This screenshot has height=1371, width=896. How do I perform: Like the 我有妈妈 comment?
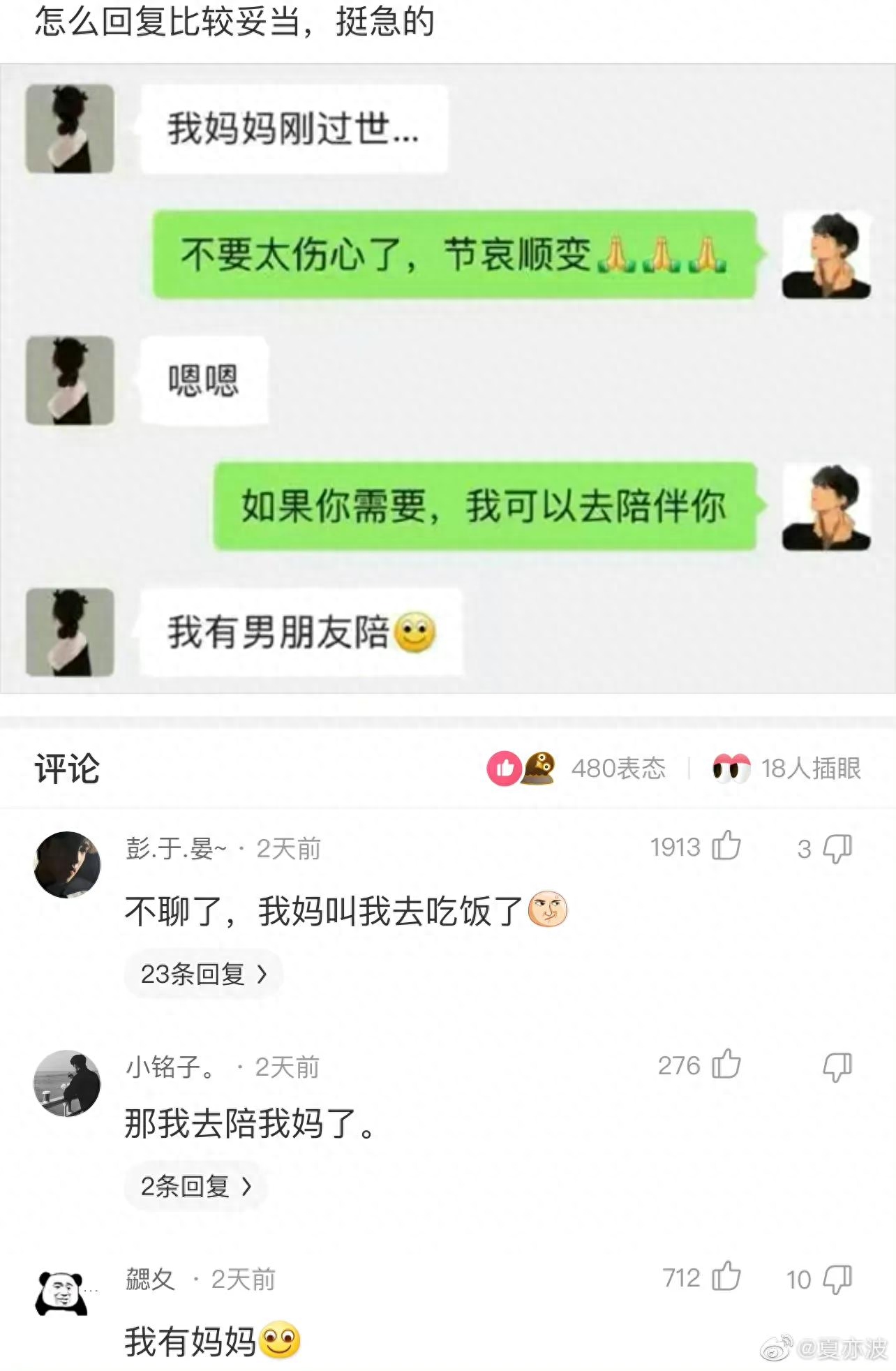[726, 1277]
